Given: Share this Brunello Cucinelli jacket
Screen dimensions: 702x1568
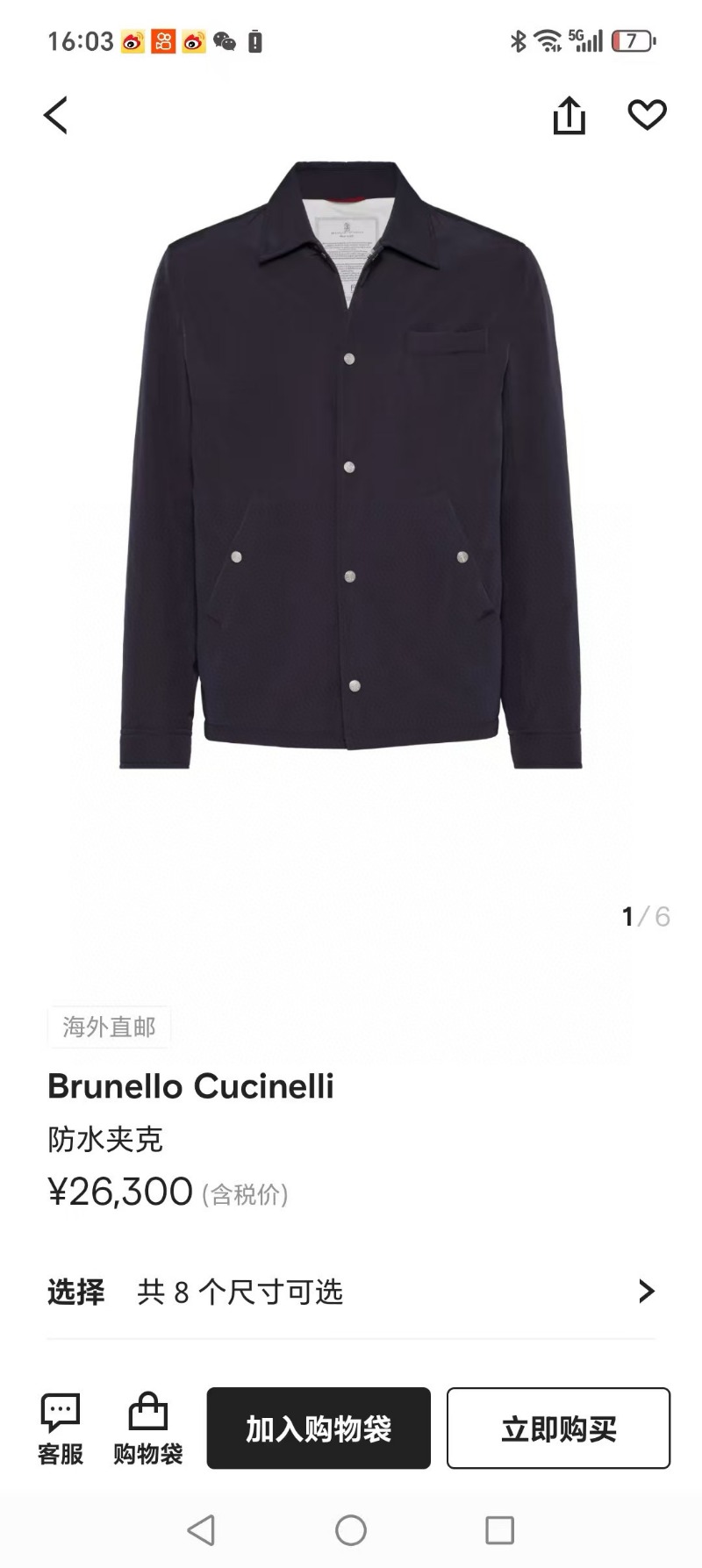Looking at the screenshot, I should pos(569,116).
